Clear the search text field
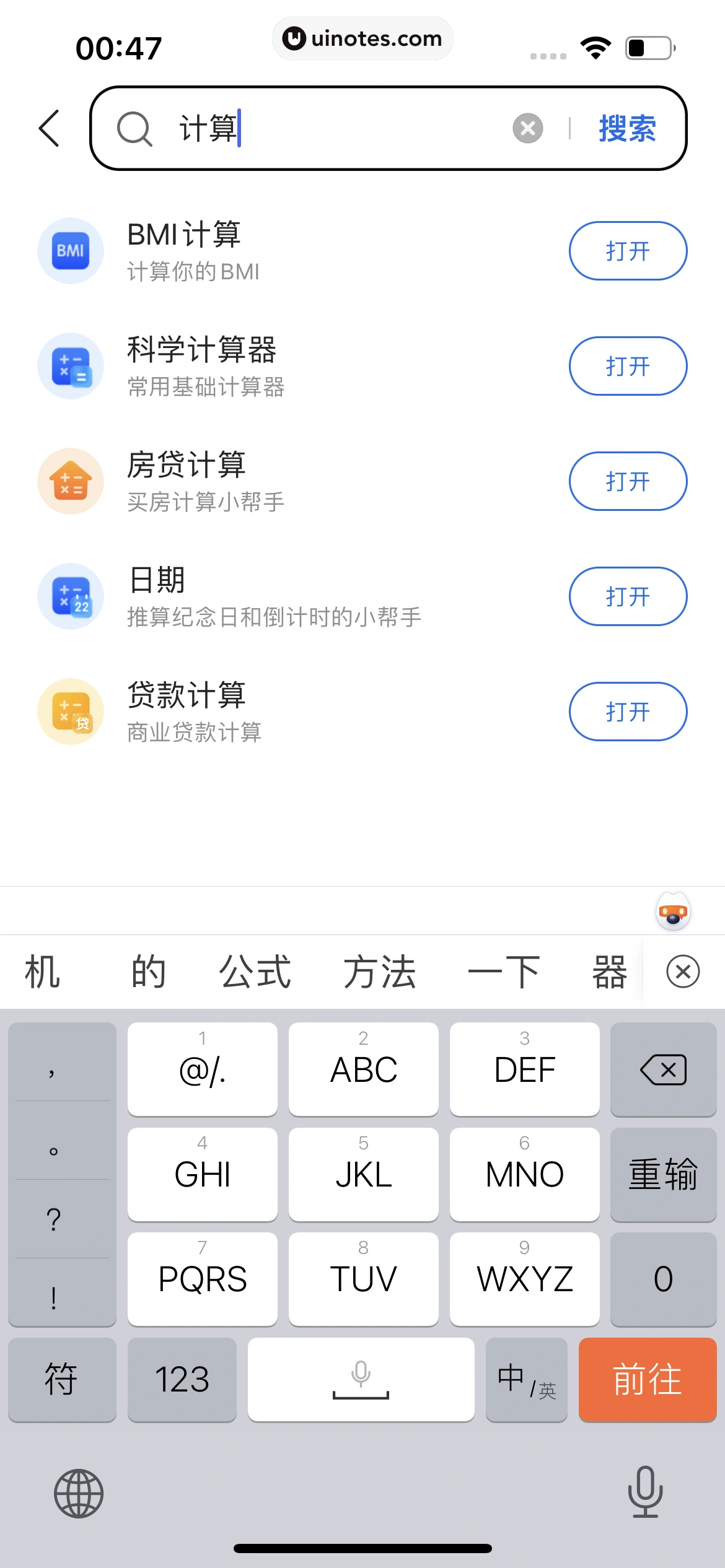725x1568 pixels. (527, 128)
